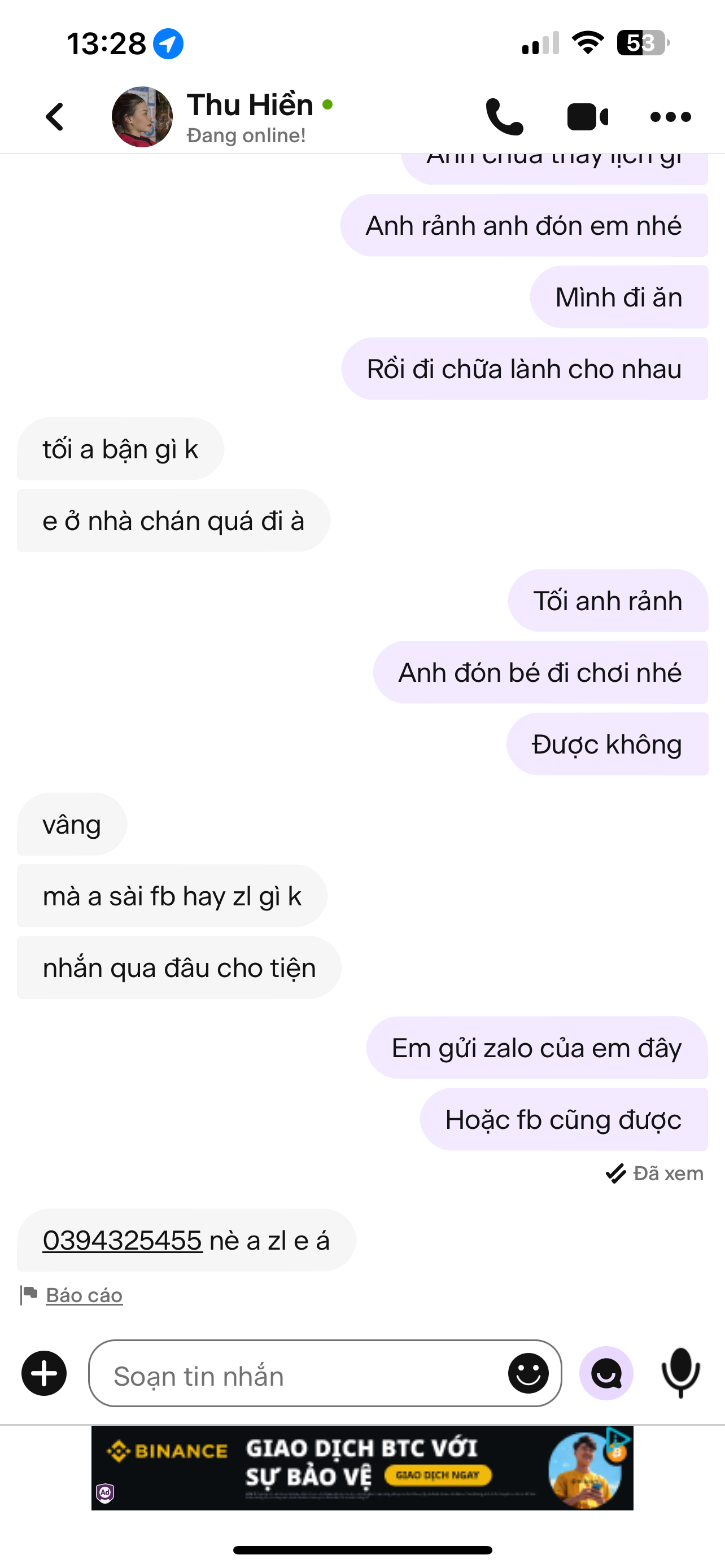
Task: Record a voice message with the microphone
Action: pos(680,1372)
